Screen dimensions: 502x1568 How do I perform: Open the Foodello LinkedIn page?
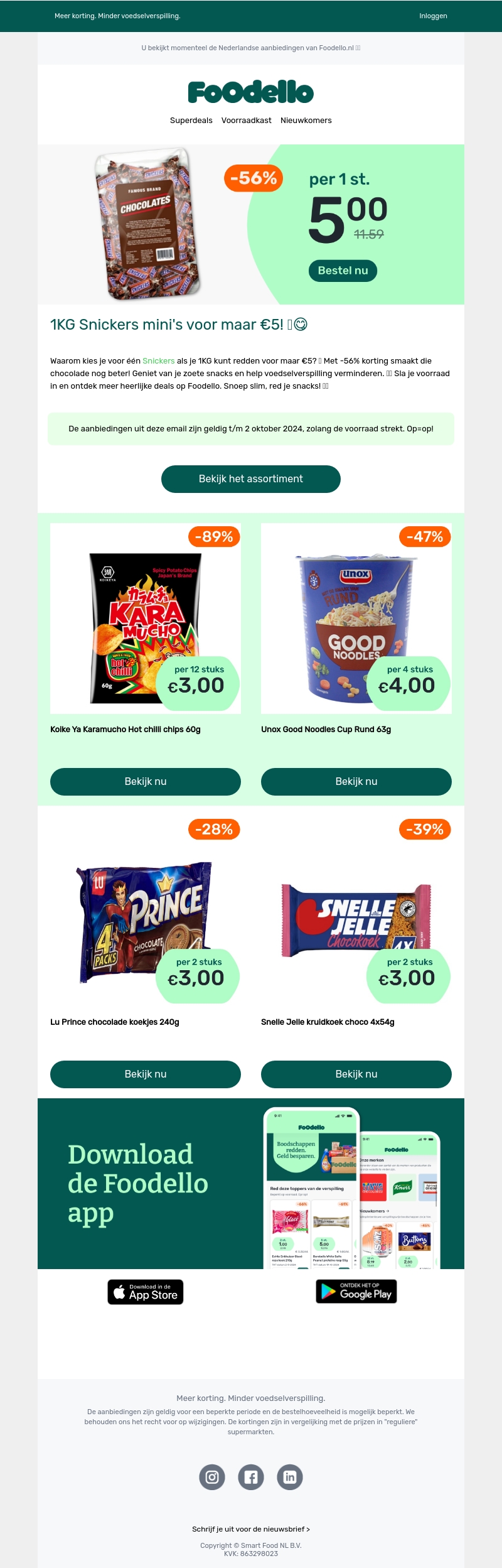289,1478
